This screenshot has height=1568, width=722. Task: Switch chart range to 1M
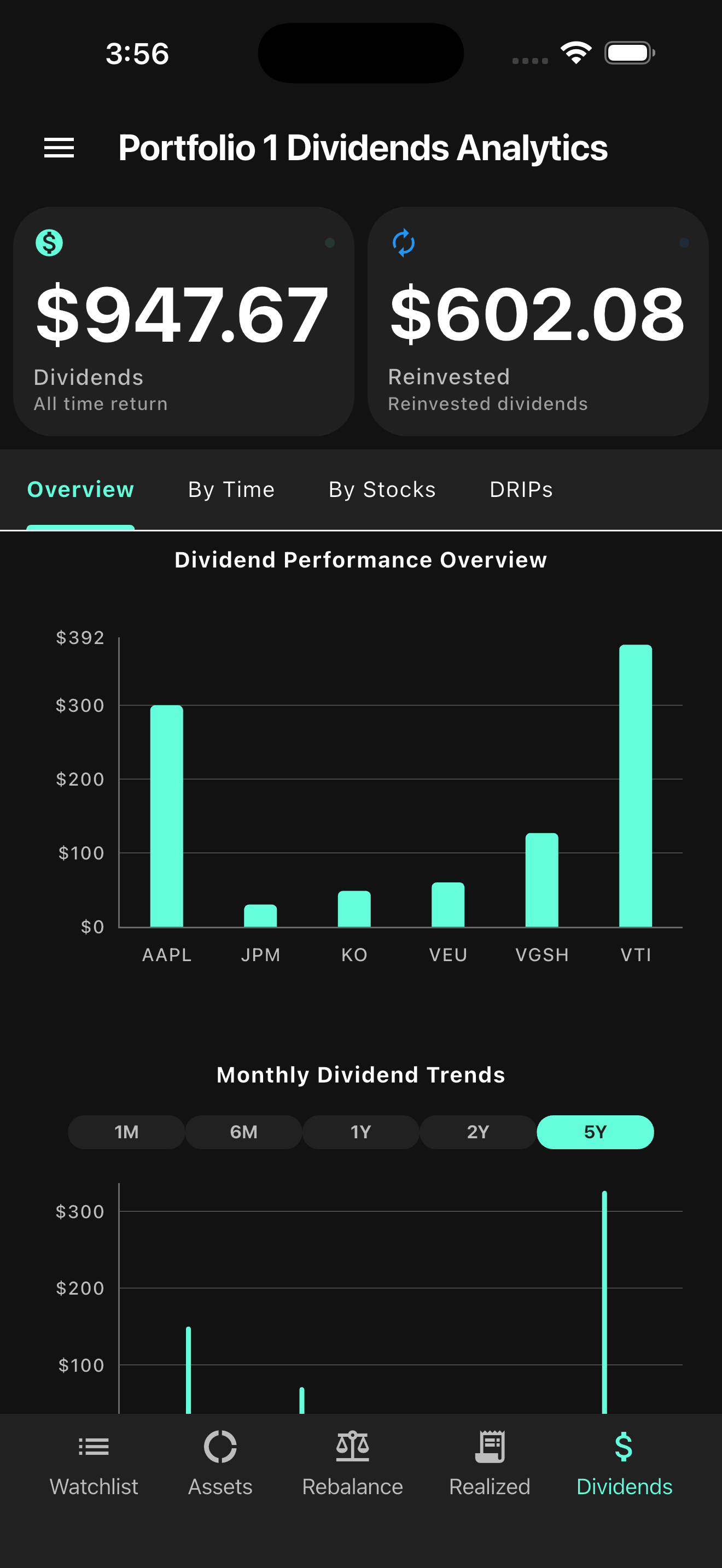tap(126, 1131)
